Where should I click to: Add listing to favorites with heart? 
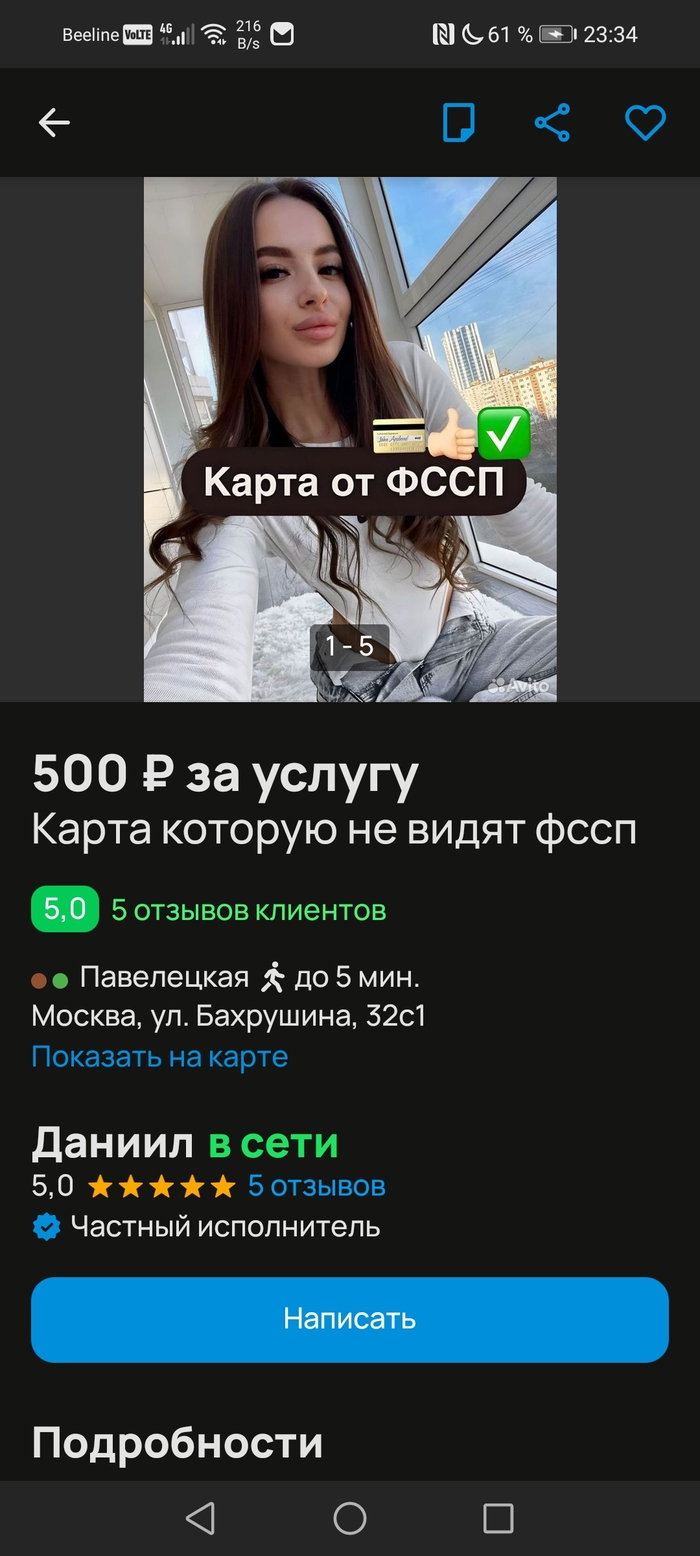[x=645, y=123]
